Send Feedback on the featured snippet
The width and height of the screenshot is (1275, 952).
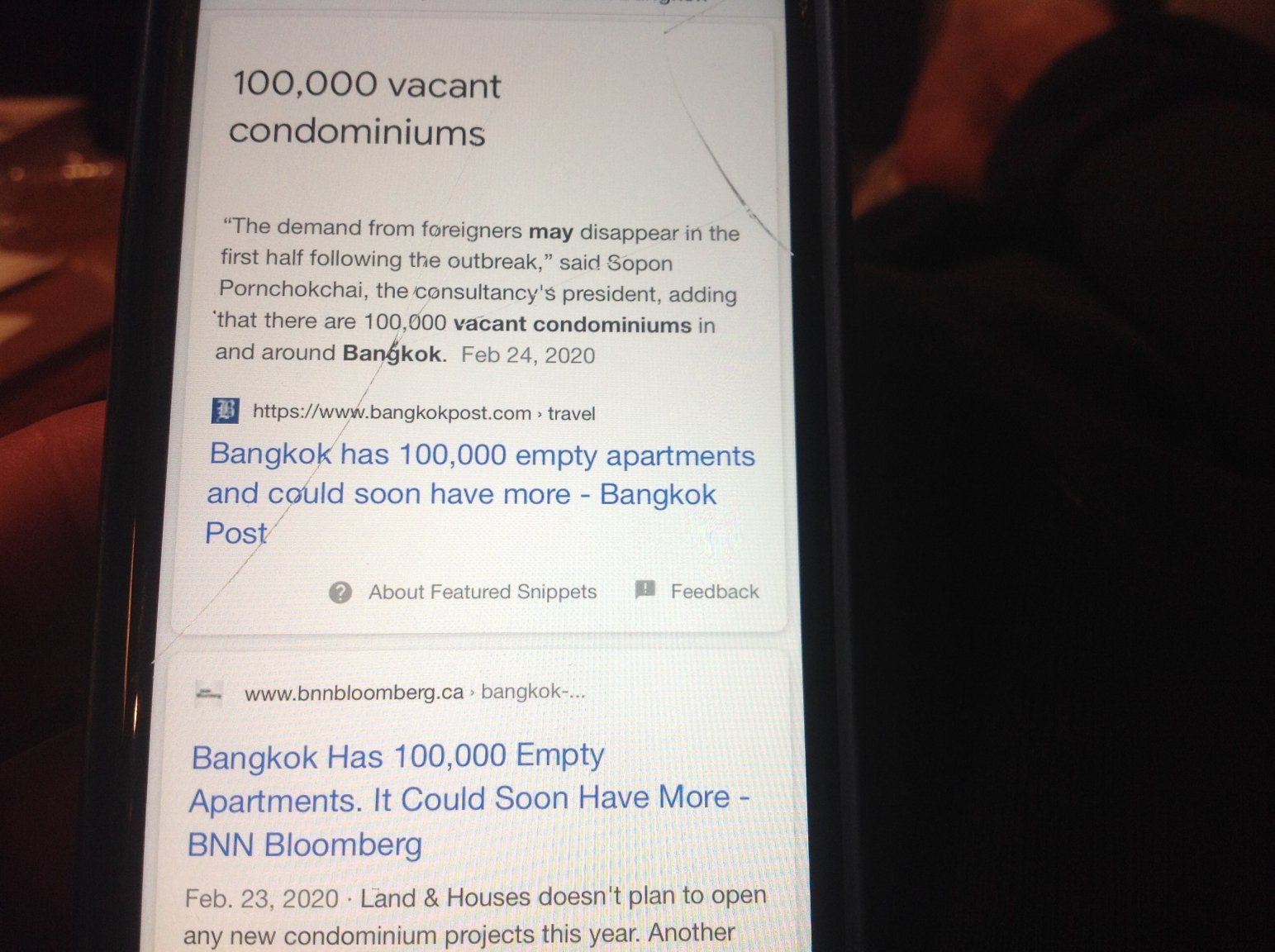pyautogui.click(x=713, y=591)
